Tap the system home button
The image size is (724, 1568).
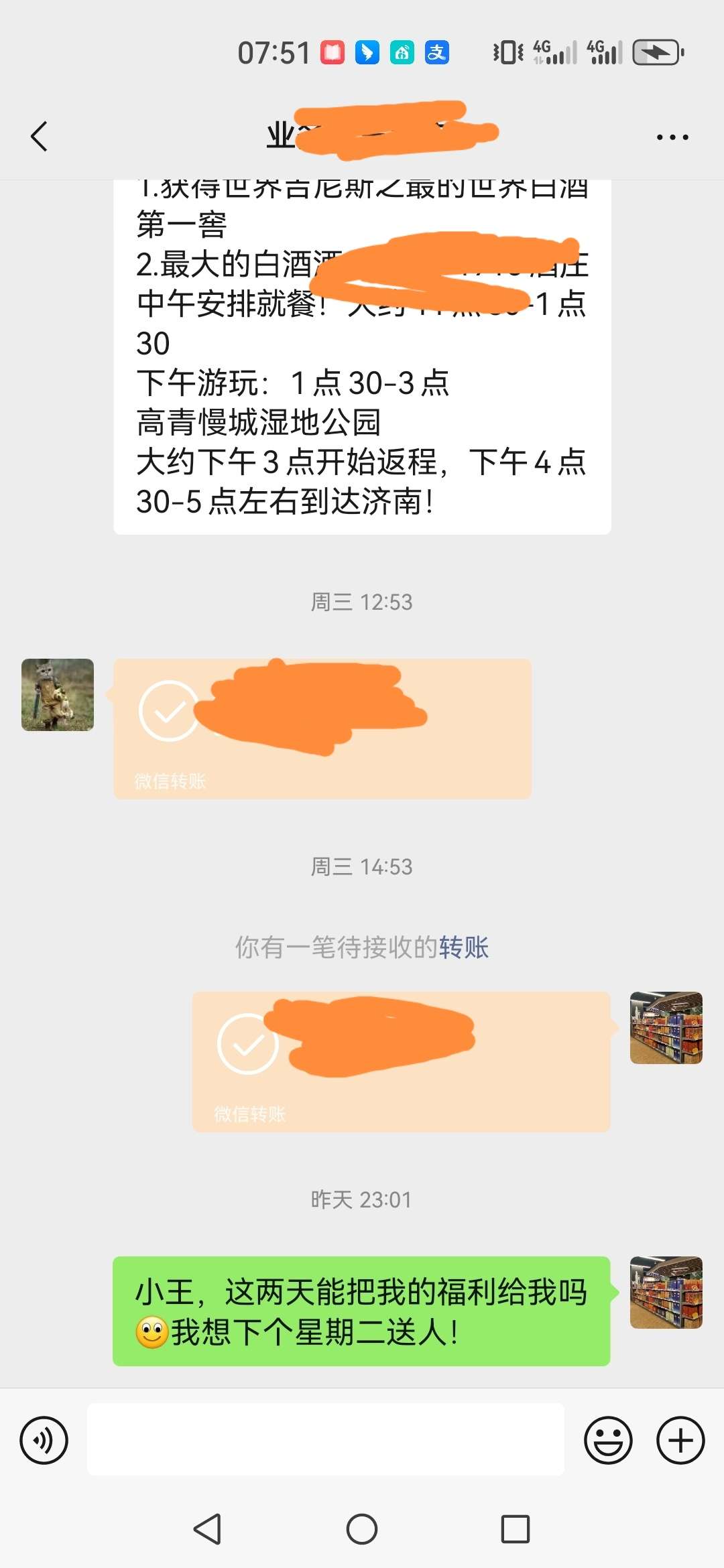pos(362,1530)
